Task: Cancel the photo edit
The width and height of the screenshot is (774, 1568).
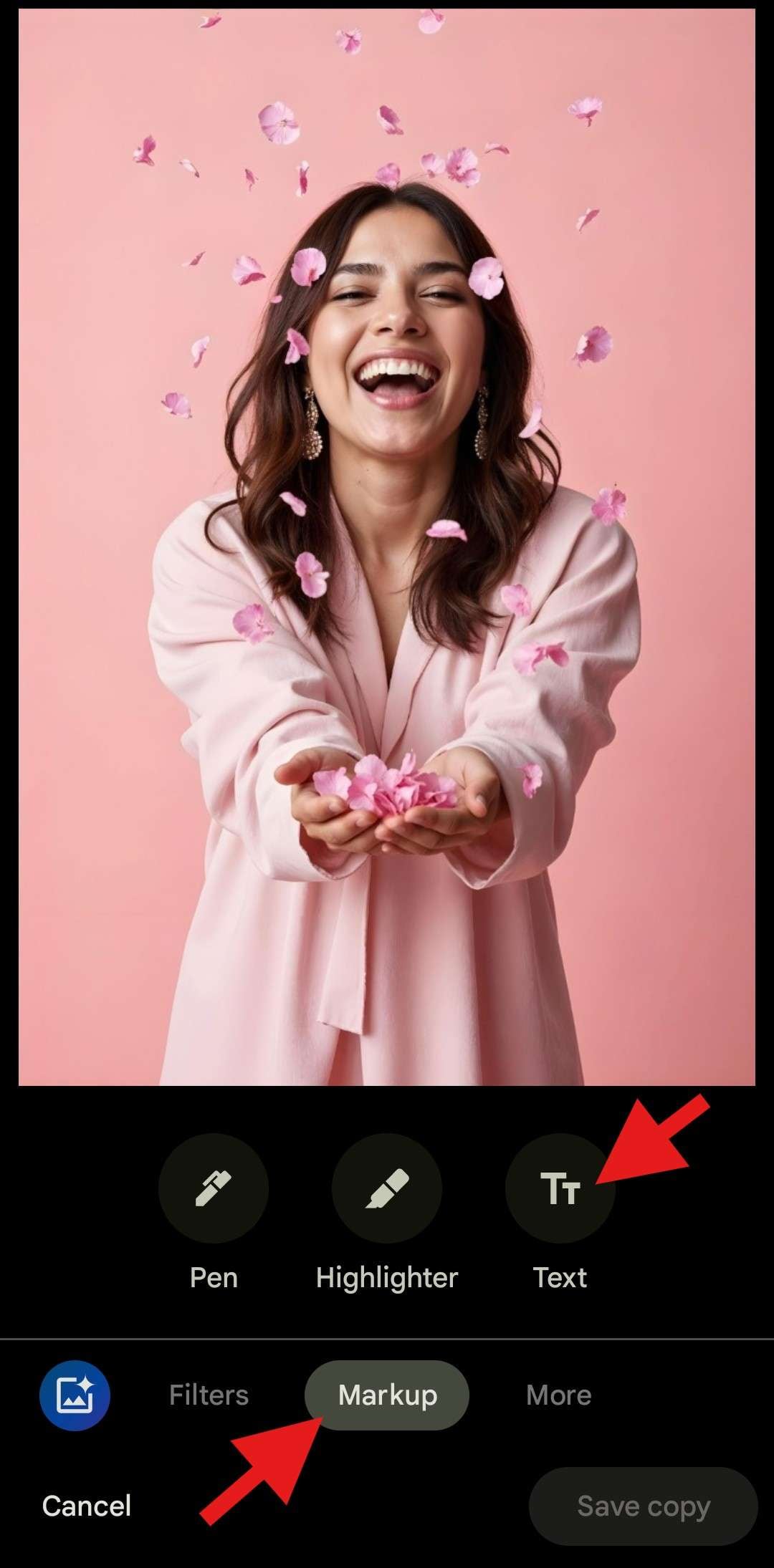Action: [x=87, y=1506]
